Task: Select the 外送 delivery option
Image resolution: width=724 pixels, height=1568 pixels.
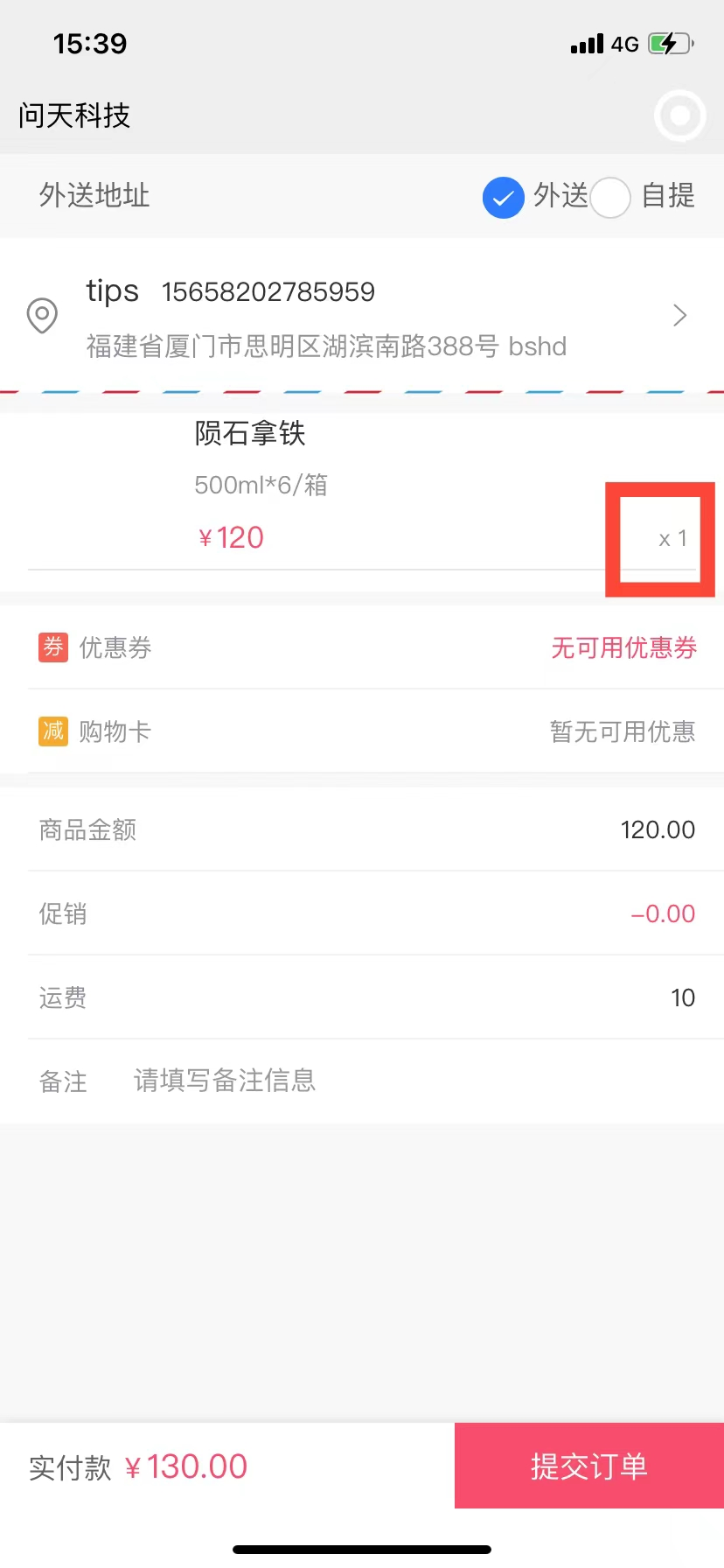Action: pos(504,197)
